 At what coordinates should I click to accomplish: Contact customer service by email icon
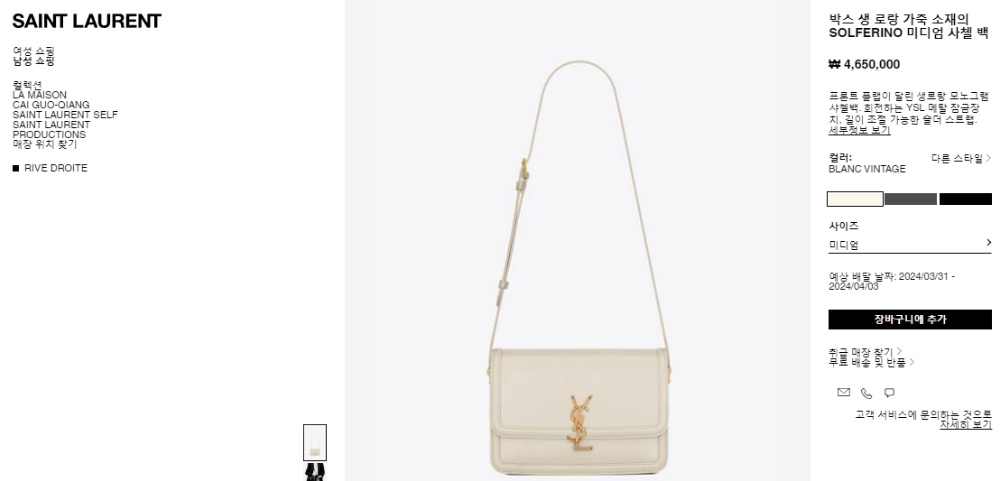click(843, 392)
